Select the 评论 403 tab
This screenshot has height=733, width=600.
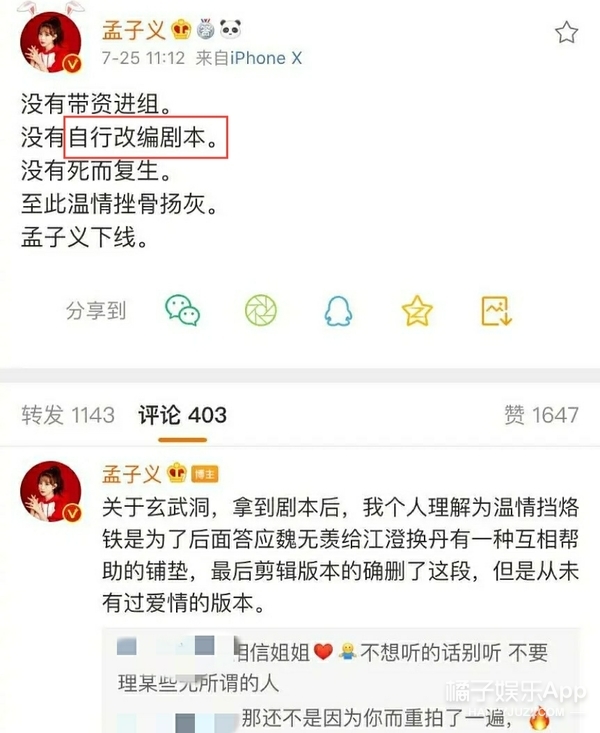(x=180, y=414)
